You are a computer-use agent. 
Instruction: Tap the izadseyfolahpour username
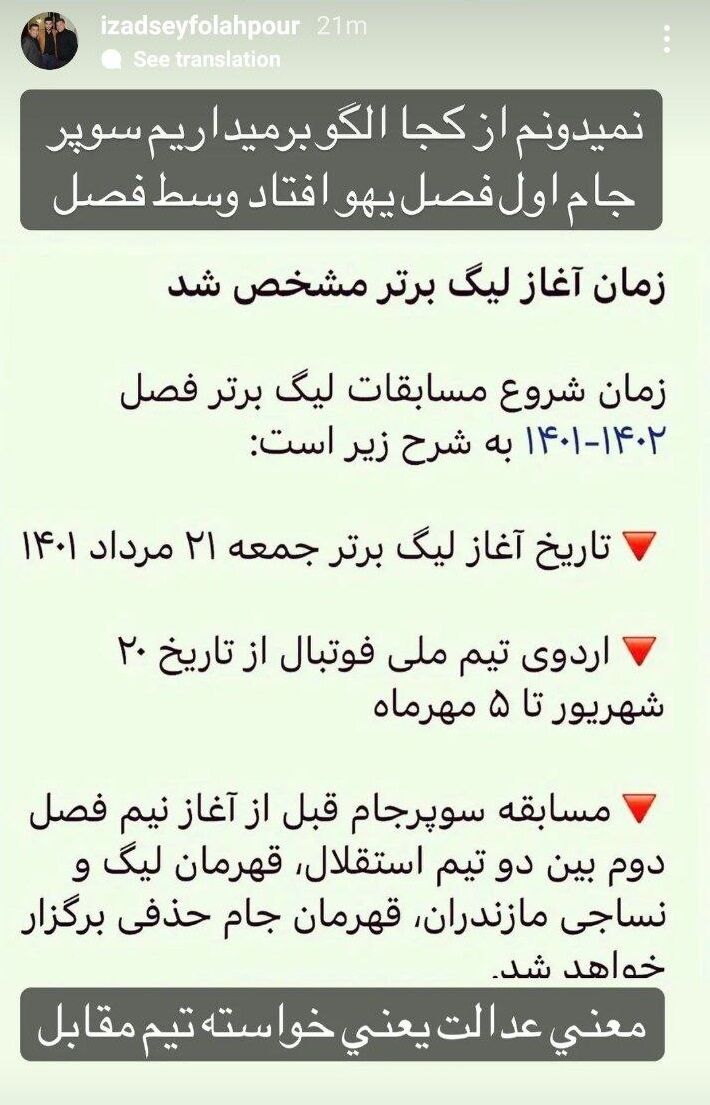click(200, 27)
